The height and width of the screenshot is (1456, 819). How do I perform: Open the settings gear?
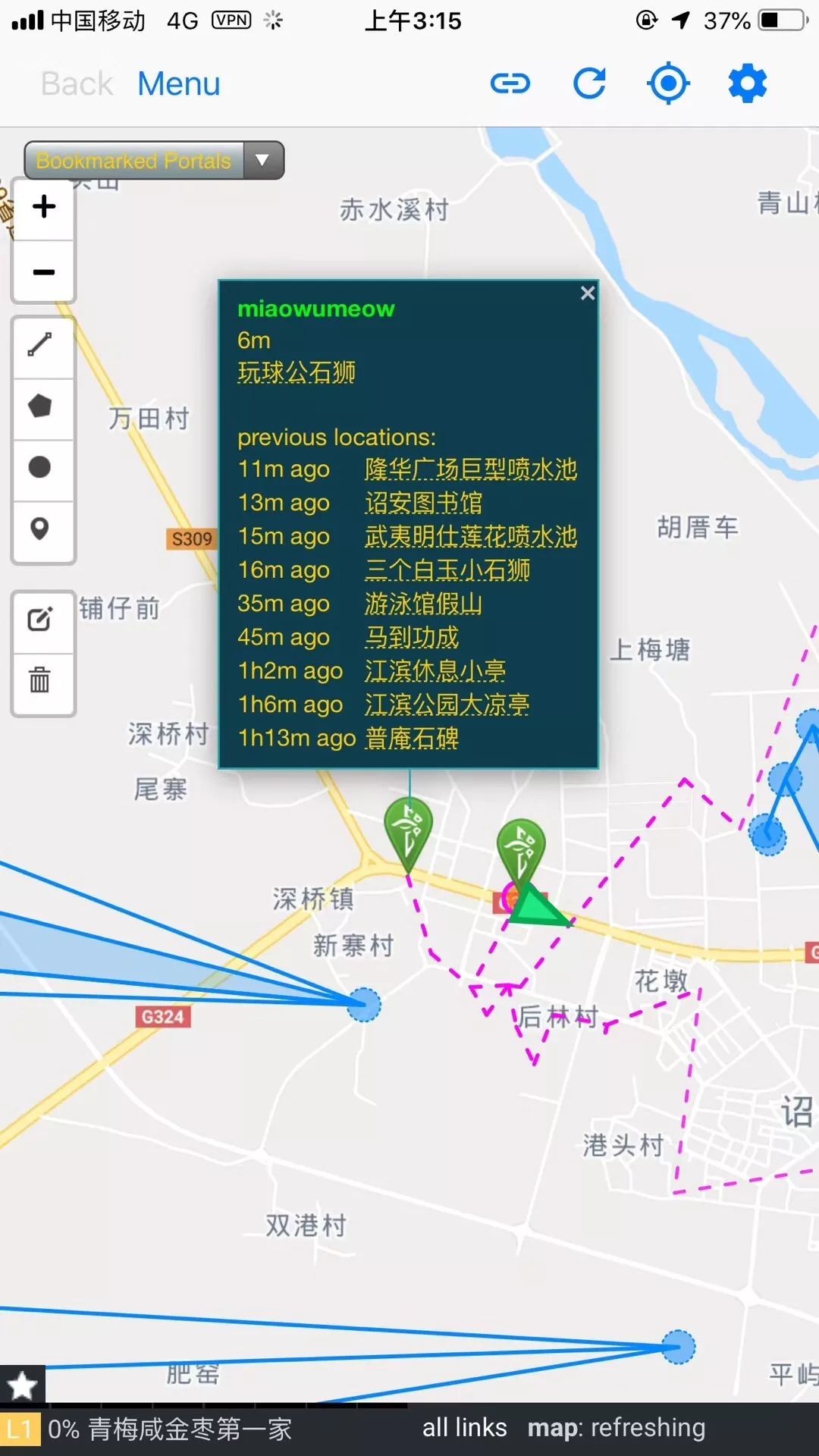(747, 83)
